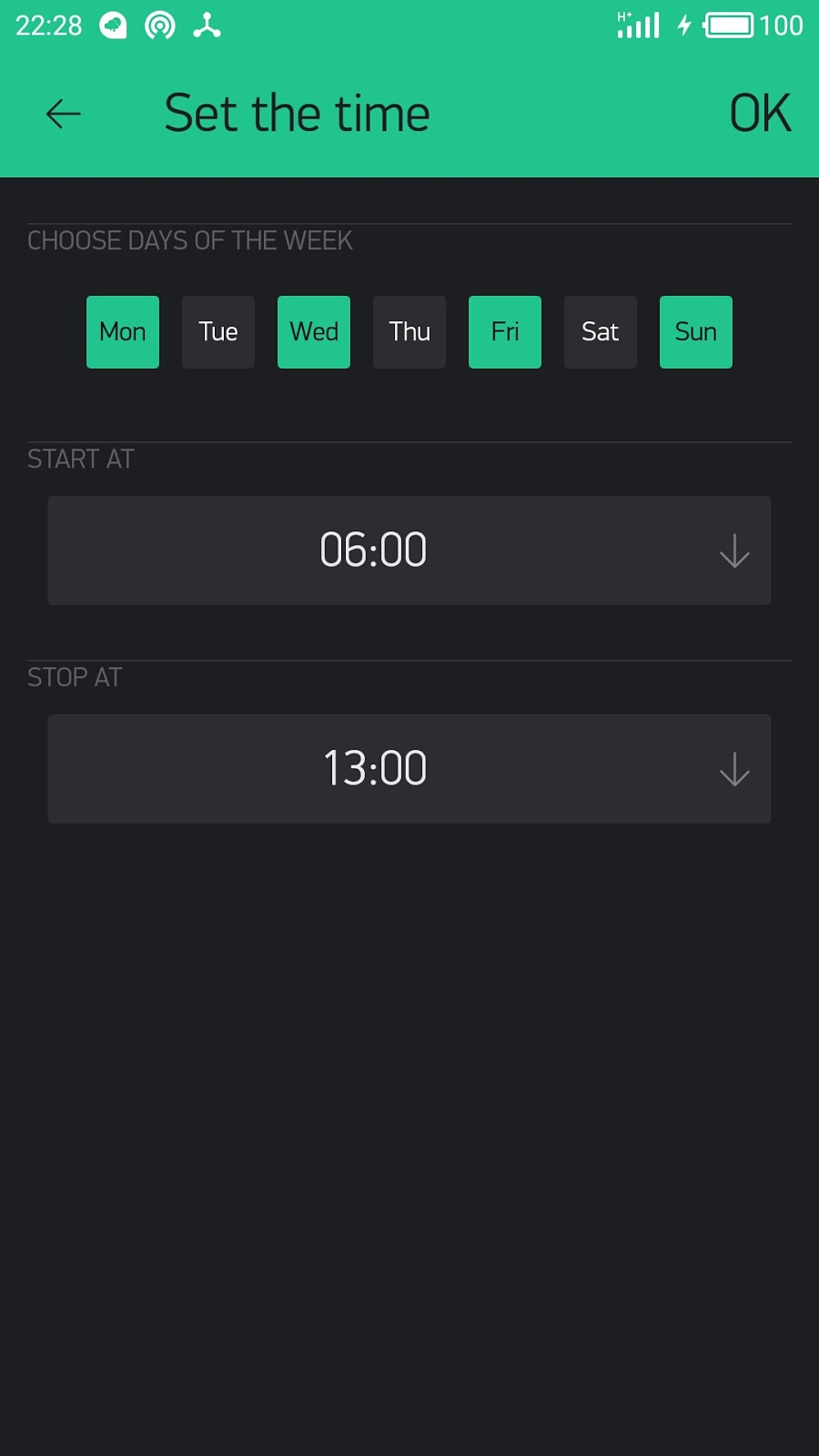
Task: Open the Start At time picker showing 06:00
Action: coord(409,551)
